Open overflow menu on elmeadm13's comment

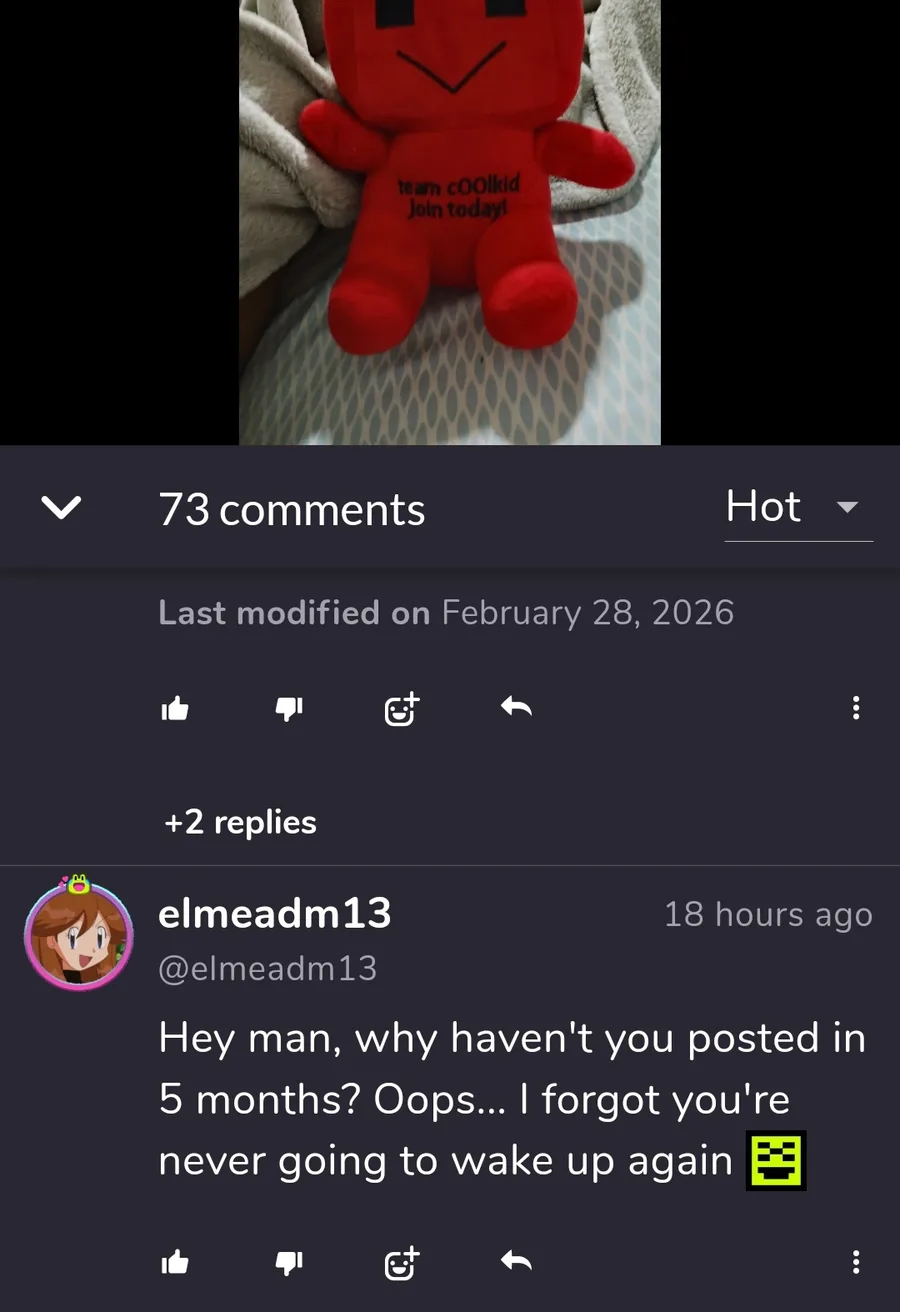[x=855, y=1263]
